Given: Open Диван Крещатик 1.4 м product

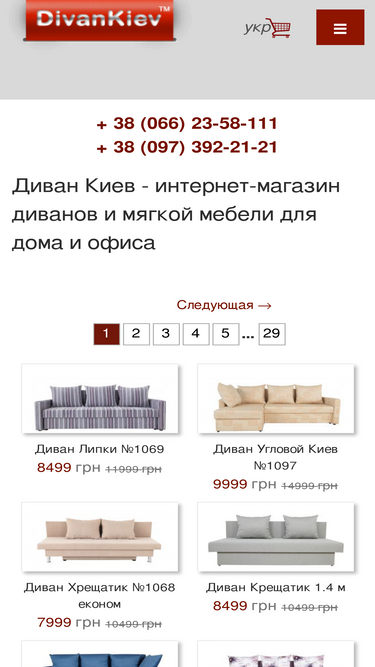Looking at the screenshot, I should click(276, 587).
